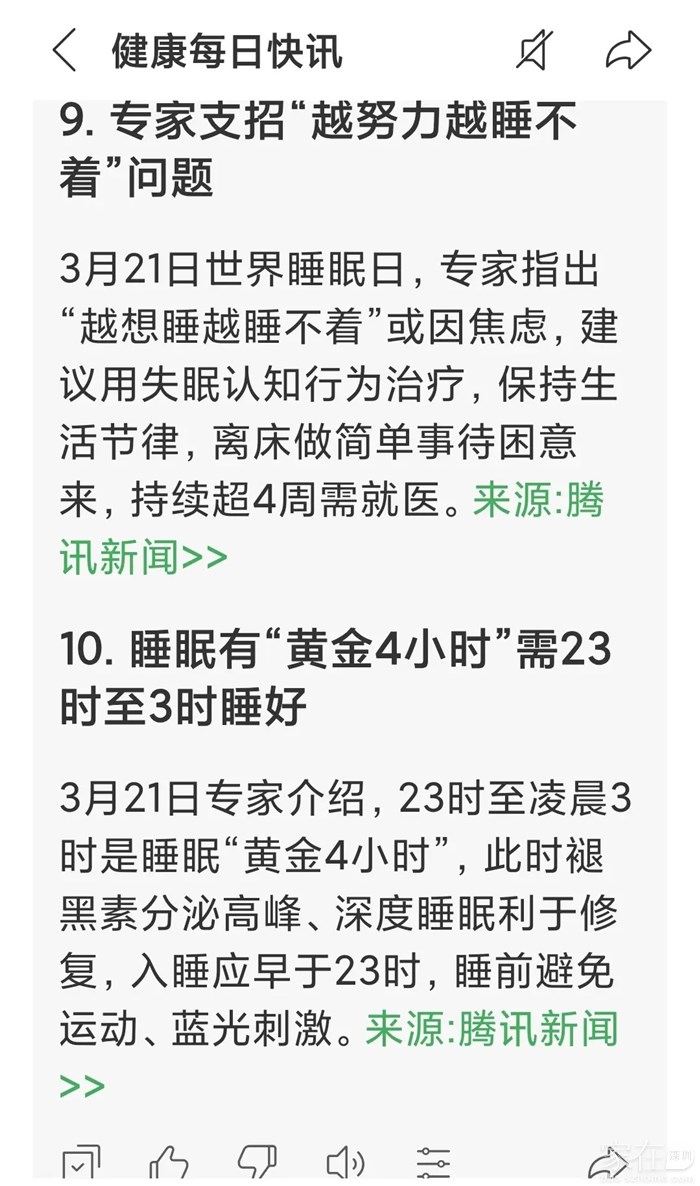Share the message using bottom arrow icon

[606, 1163]
